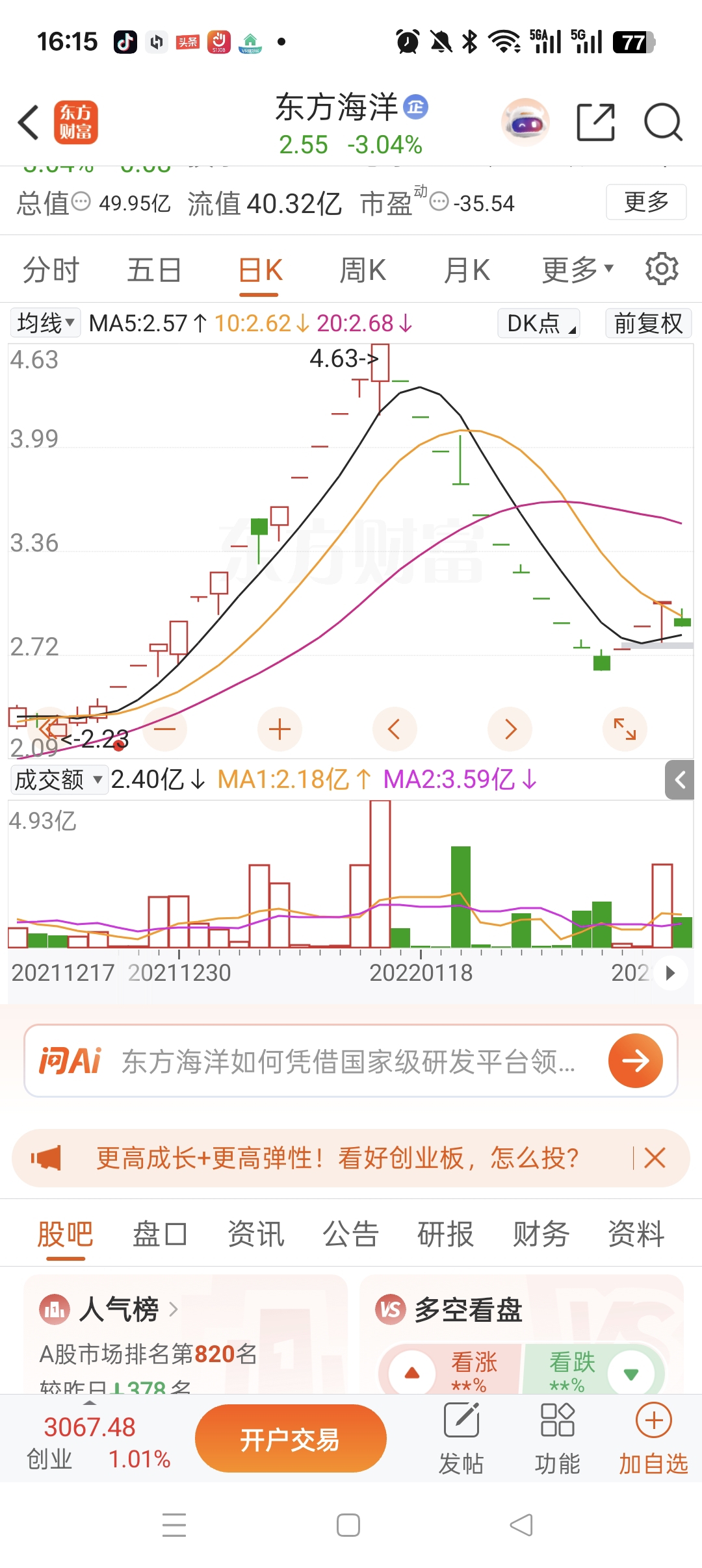Share this stock page
Screen dimensions: 702x1568
pyautogui.click(x=595, y=122)
